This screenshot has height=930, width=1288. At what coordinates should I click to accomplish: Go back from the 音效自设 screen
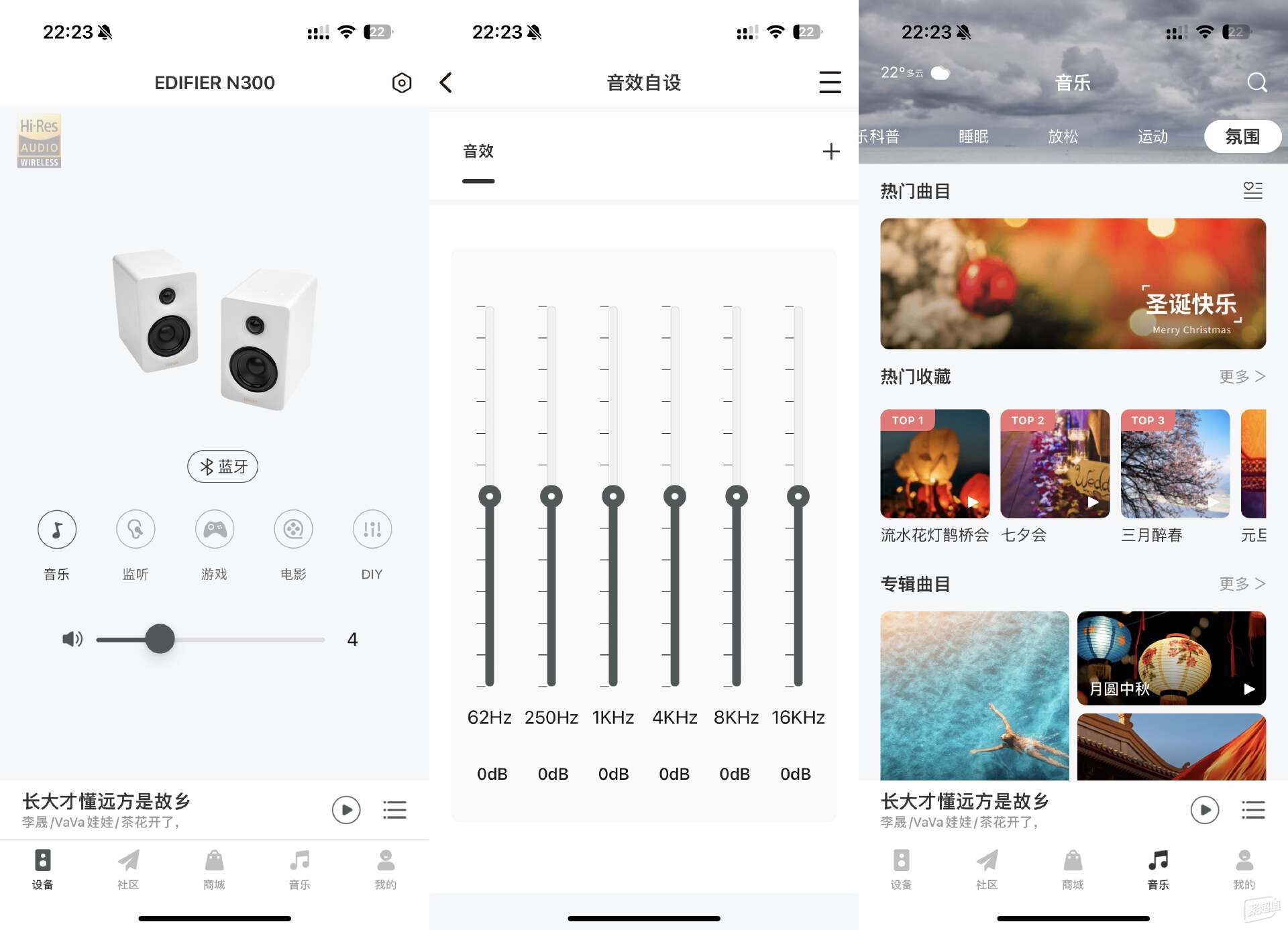(x=446, y=83)
